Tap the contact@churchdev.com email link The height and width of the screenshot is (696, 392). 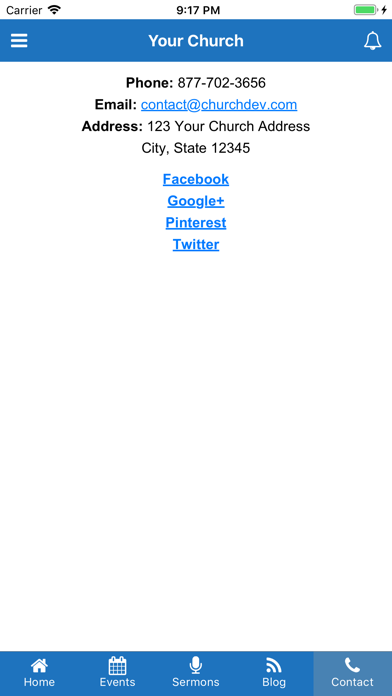[219, 105]
